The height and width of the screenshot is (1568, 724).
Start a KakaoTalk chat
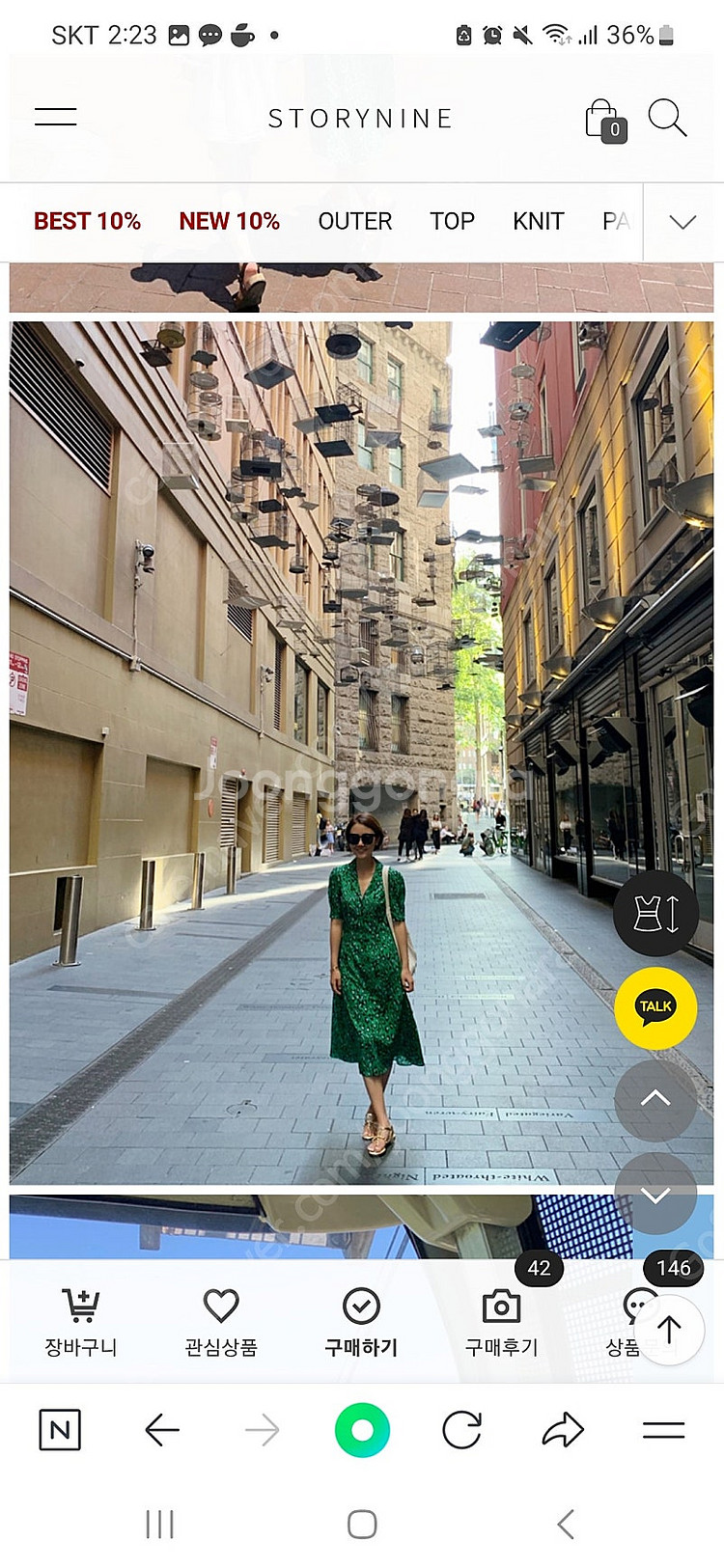(655, 1007)
